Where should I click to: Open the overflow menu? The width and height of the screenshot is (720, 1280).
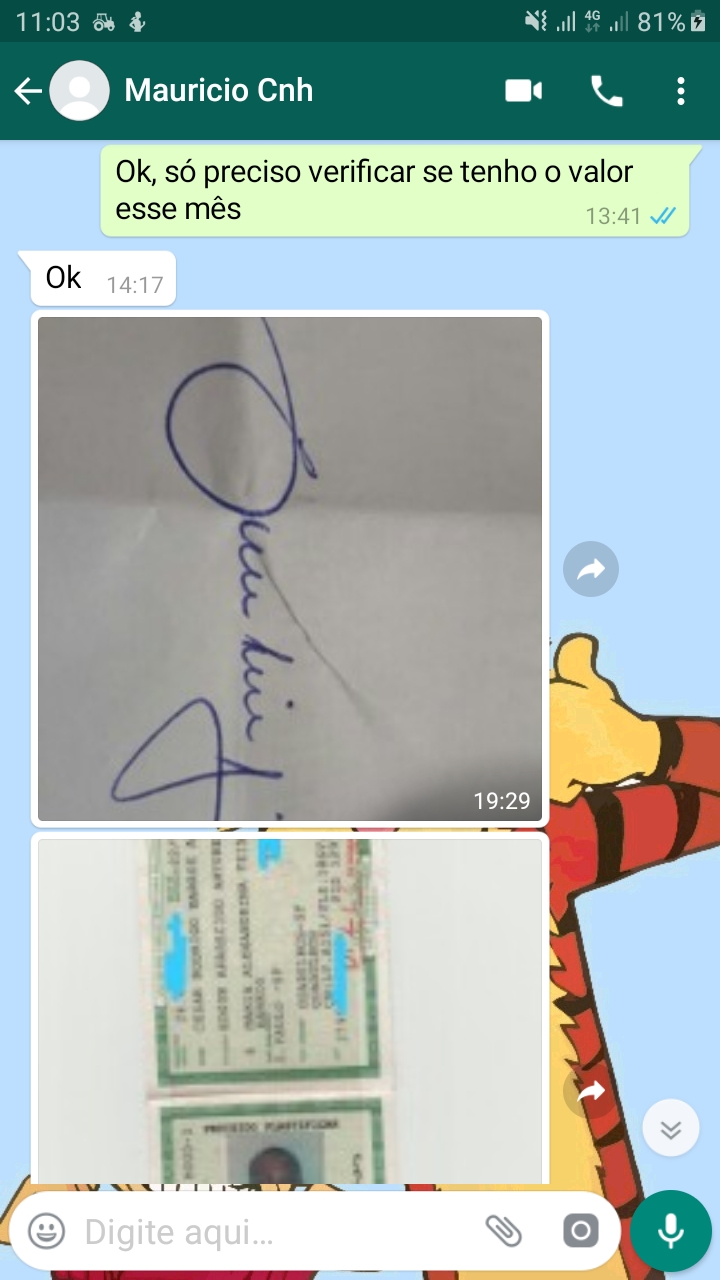click(x=681, y=91)
